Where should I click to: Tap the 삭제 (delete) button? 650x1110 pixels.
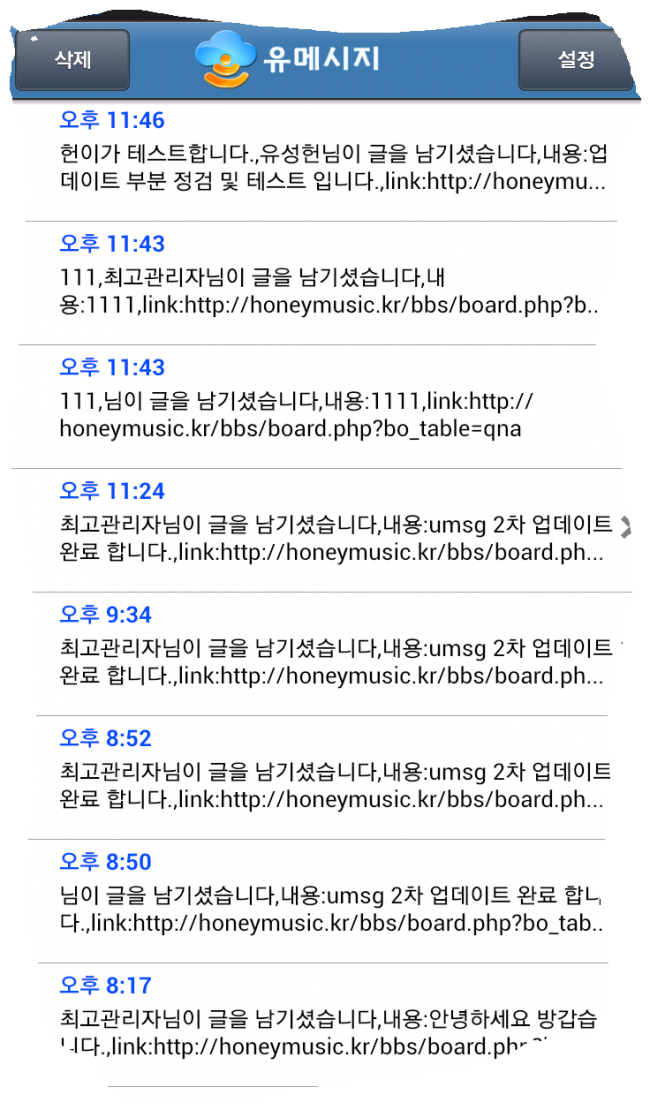pos(72,60)
